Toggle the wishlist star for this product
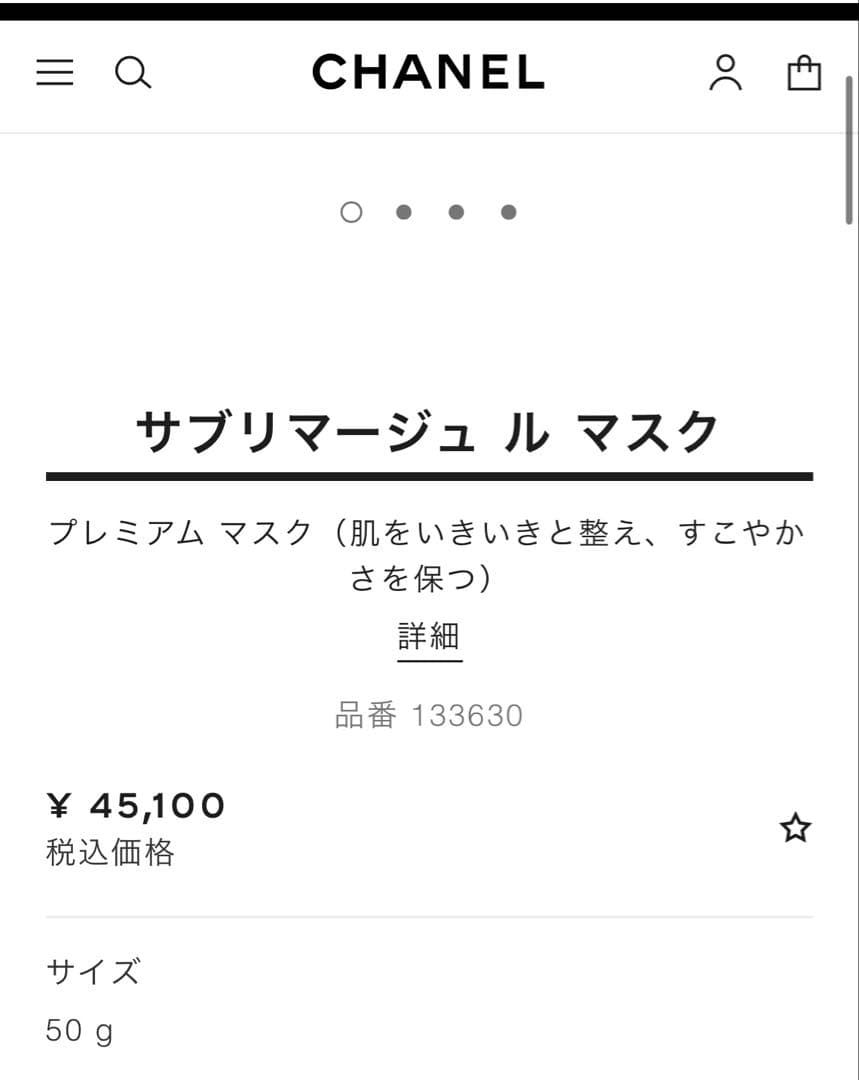This screenshot has height=1080, width=859. click(x=795, y=828)
